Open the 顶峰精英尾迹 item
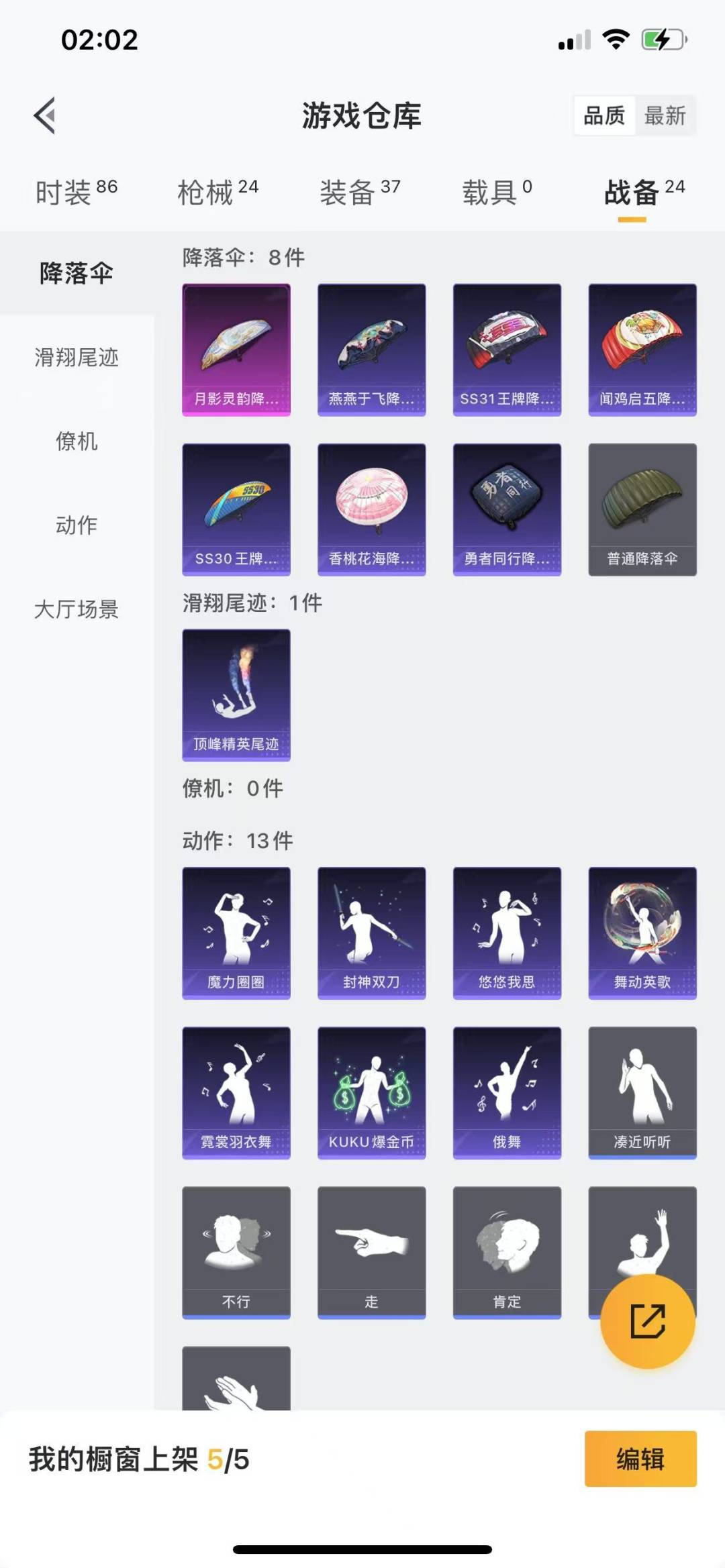This screenshot has width=725, height=1568. click(x=236, y=694)
